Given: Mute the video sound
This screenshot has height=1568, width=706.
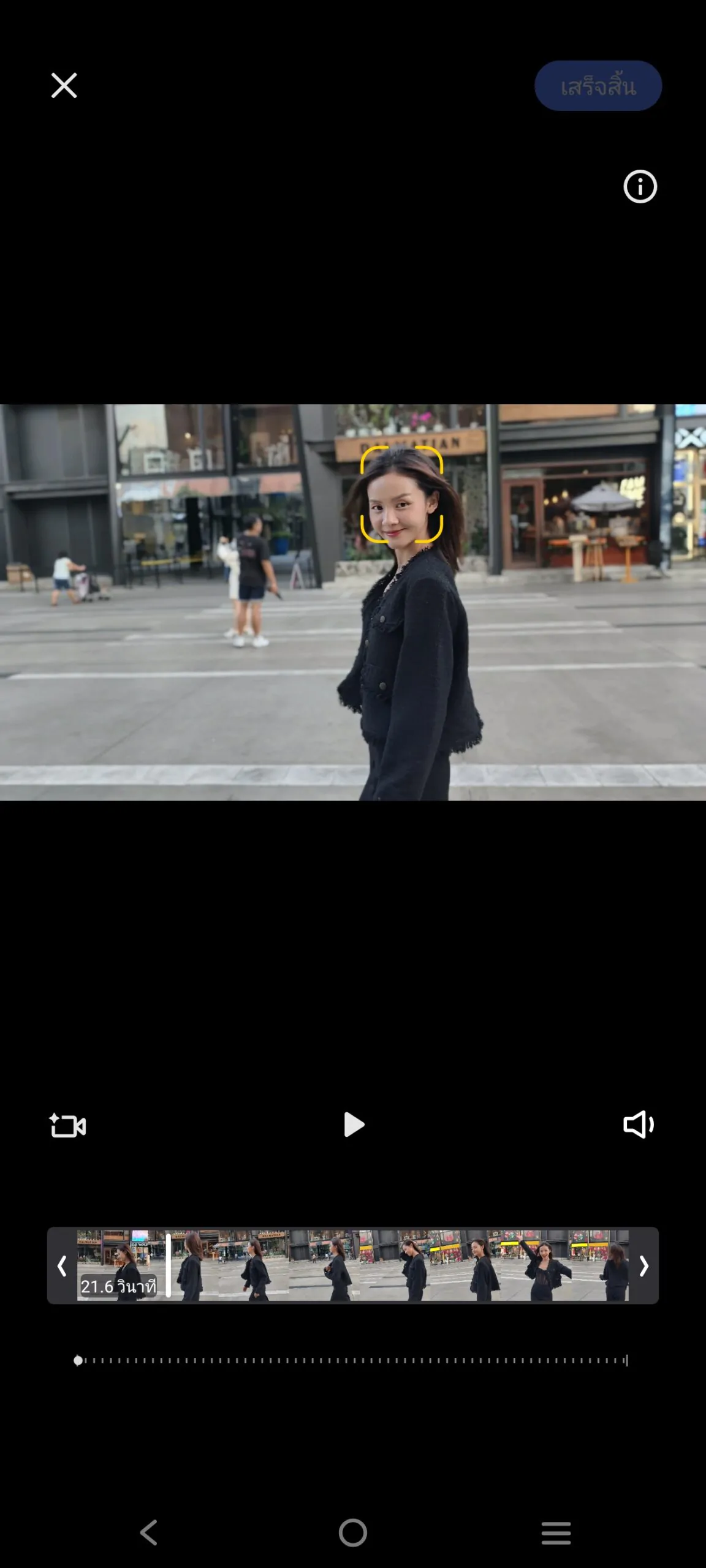Looking at the screenshot, I should click(x=638, y=1125).
